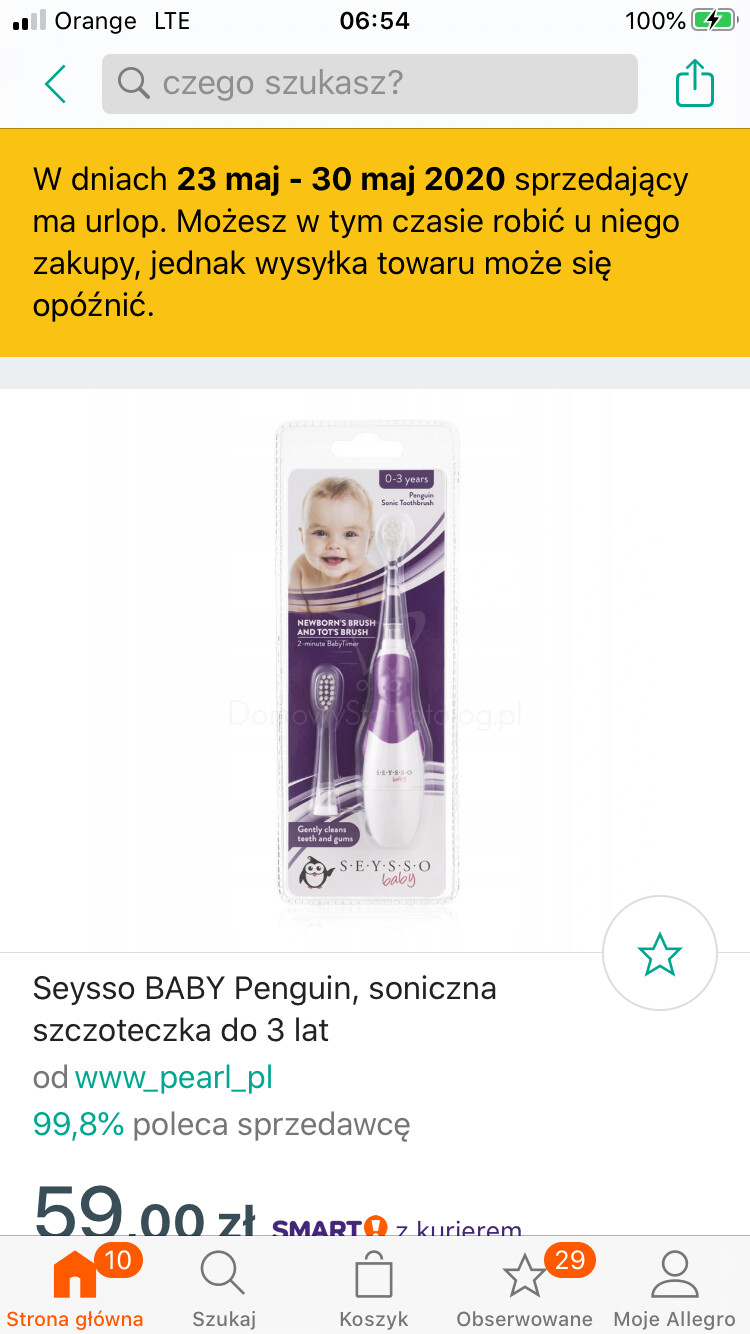
Task: Open seller www_pearl_pl profile
Action: 174,1077
